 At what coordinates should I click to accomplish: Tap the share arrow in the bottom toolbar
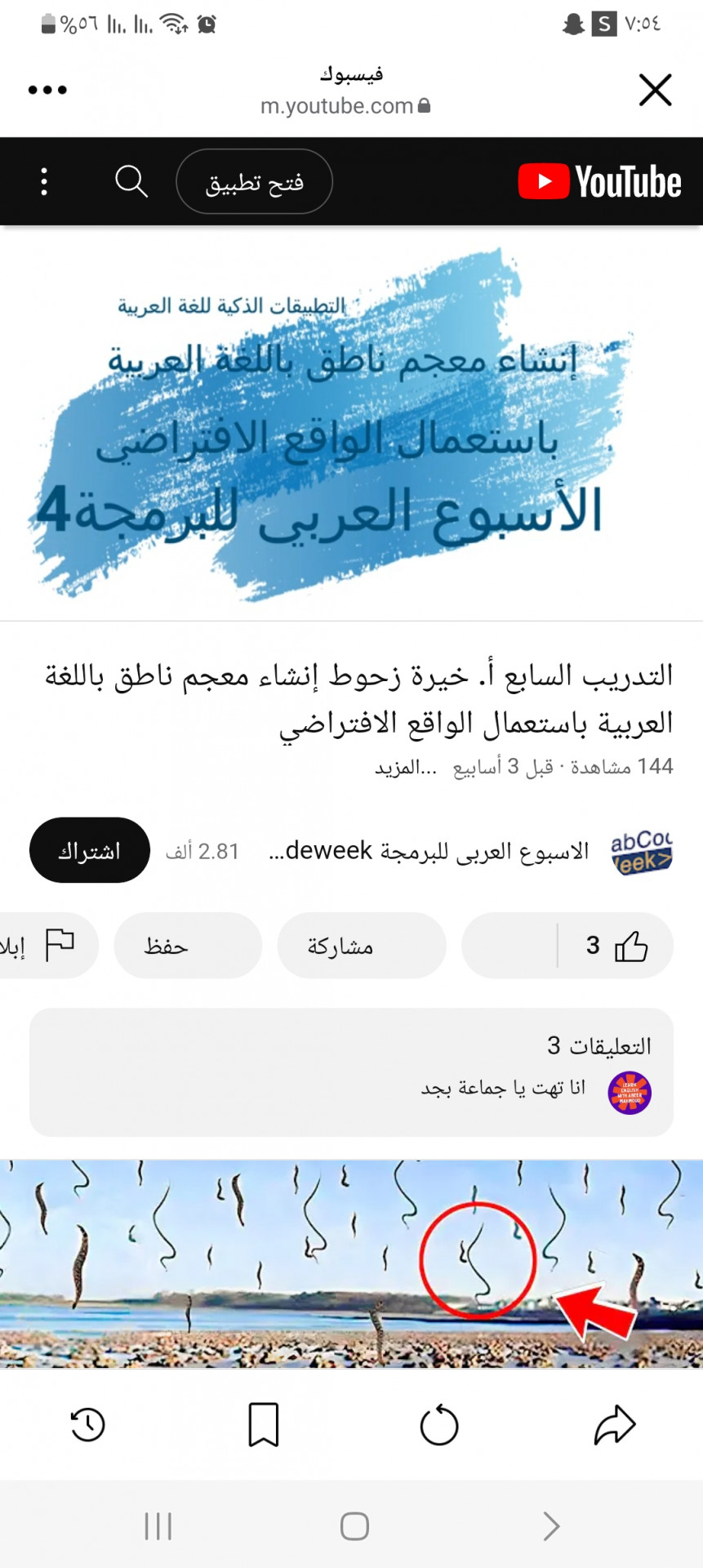pos(614,1425)
